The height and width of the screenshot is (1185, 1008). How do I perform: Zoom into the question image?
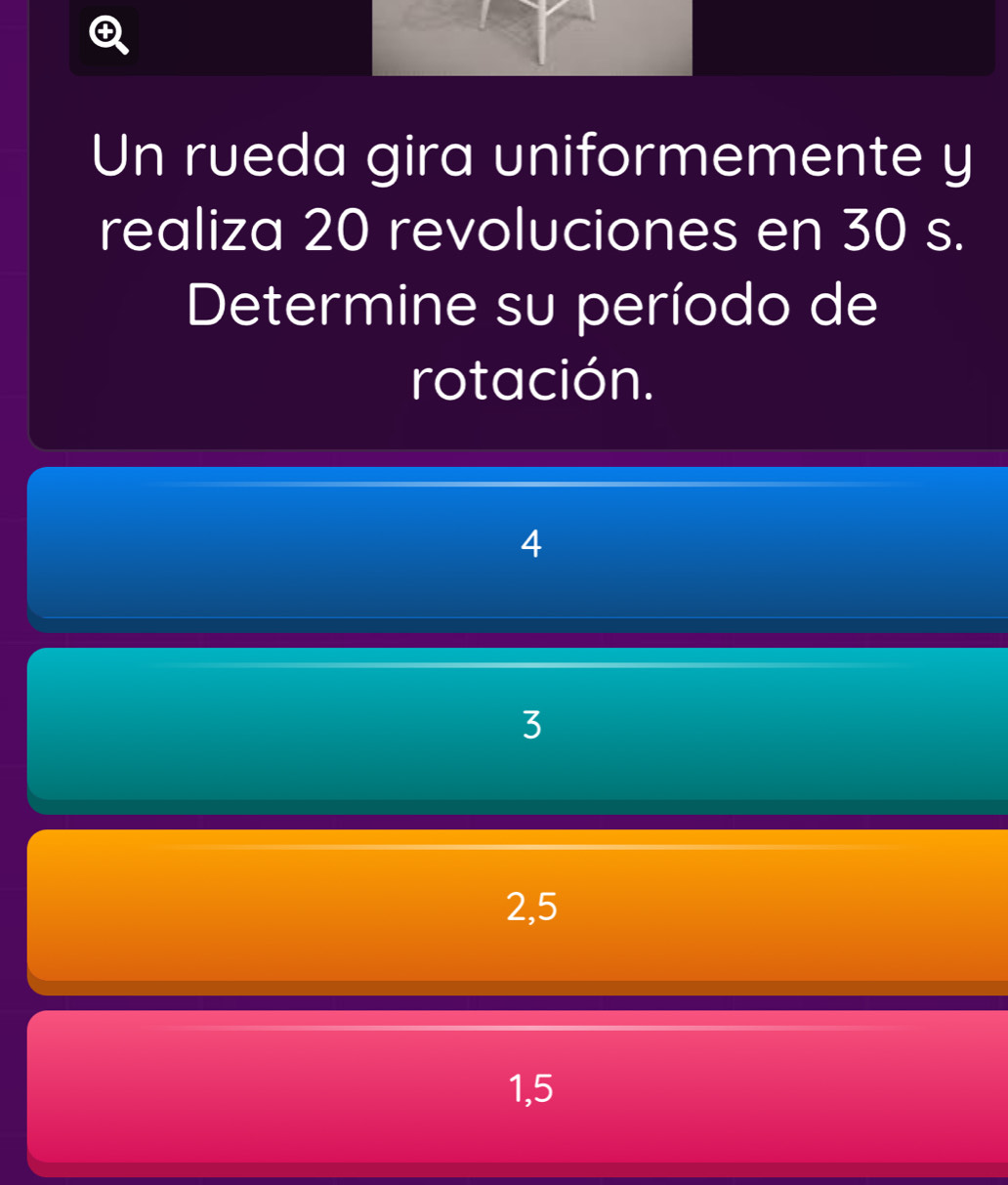pyautogui.click(x=108, y=36)
